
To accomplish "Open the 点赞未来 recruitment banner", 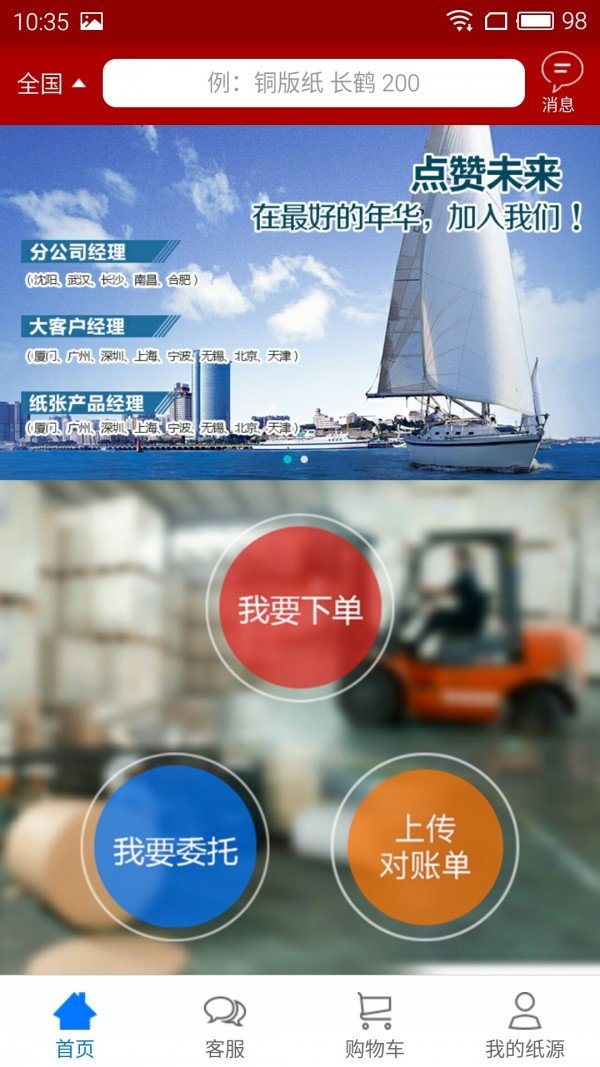I will (x=300, y=300).
